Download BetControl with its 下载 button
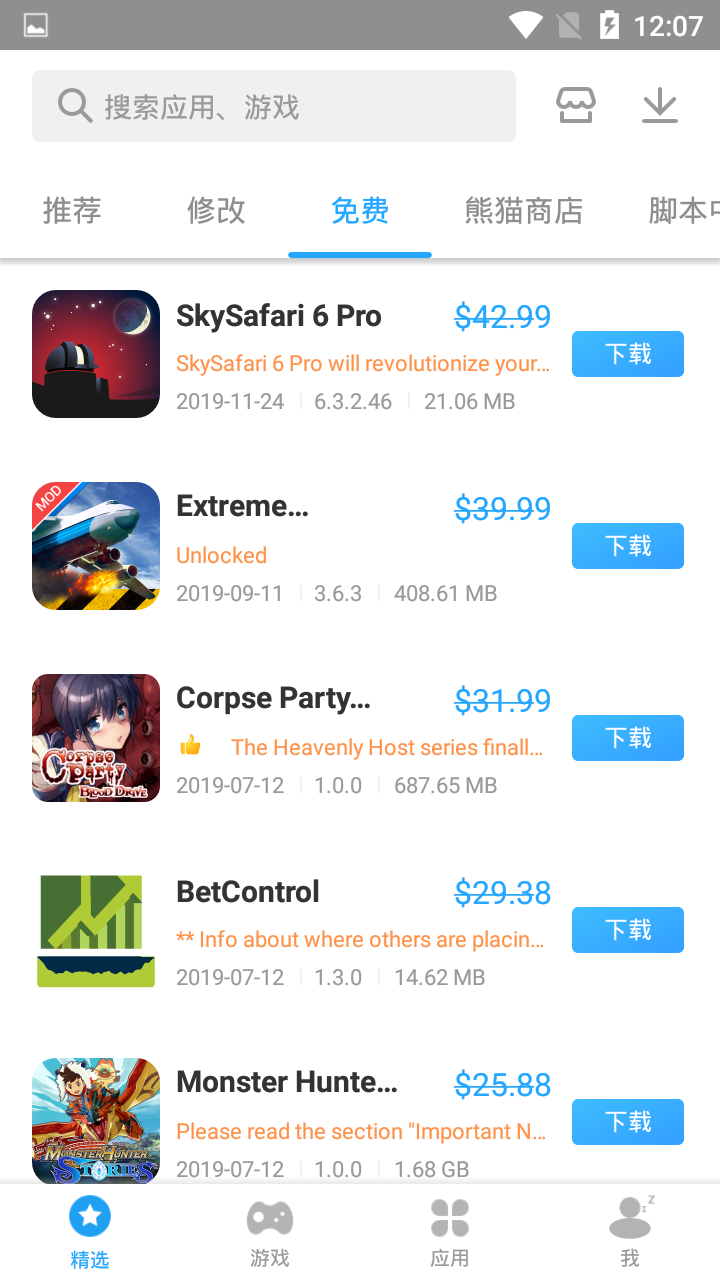 coord(627,930)
